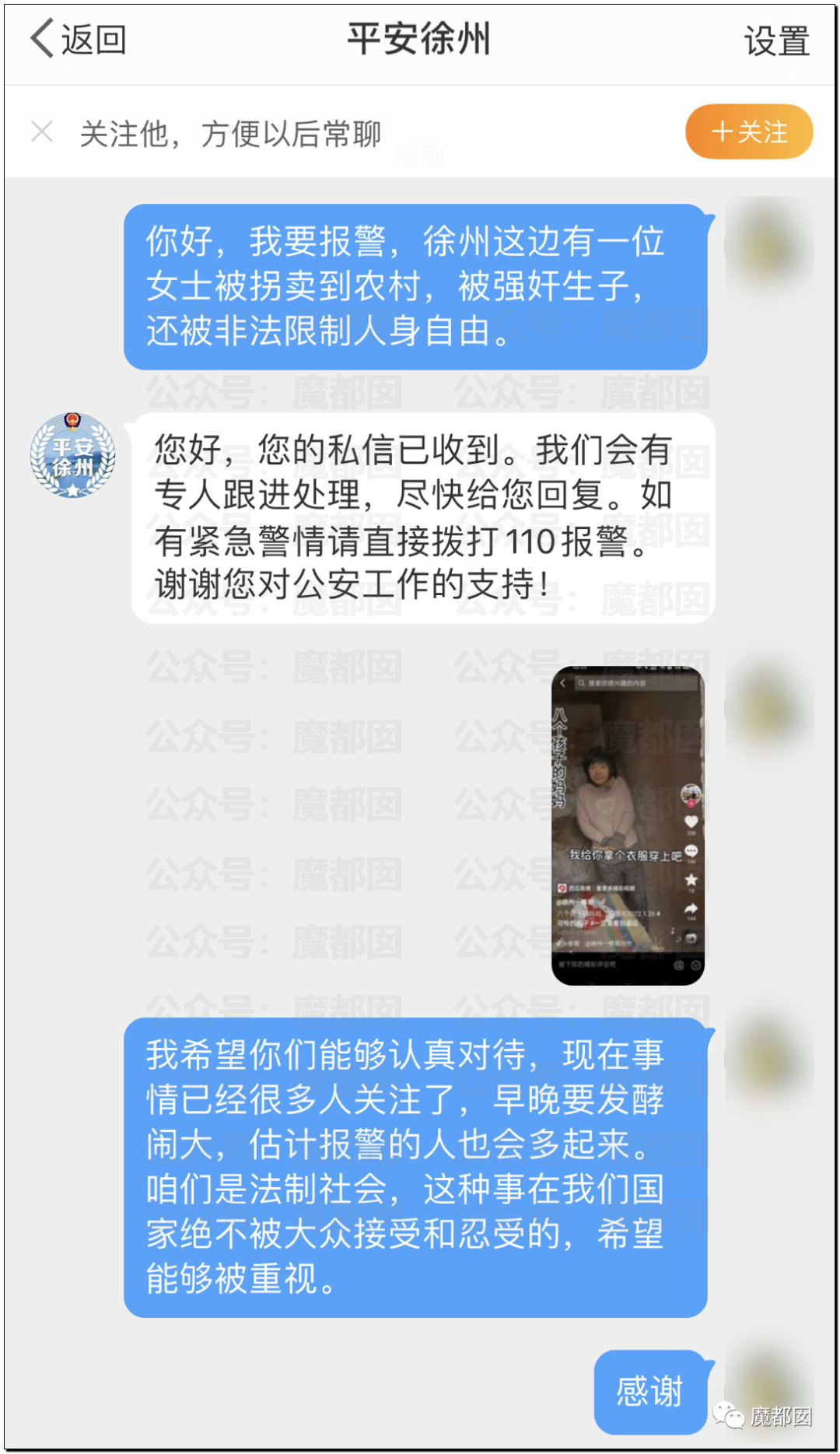Open 设置 for this chat
The height and width of the screenshot is (1454, 840).
click(776, 40)
